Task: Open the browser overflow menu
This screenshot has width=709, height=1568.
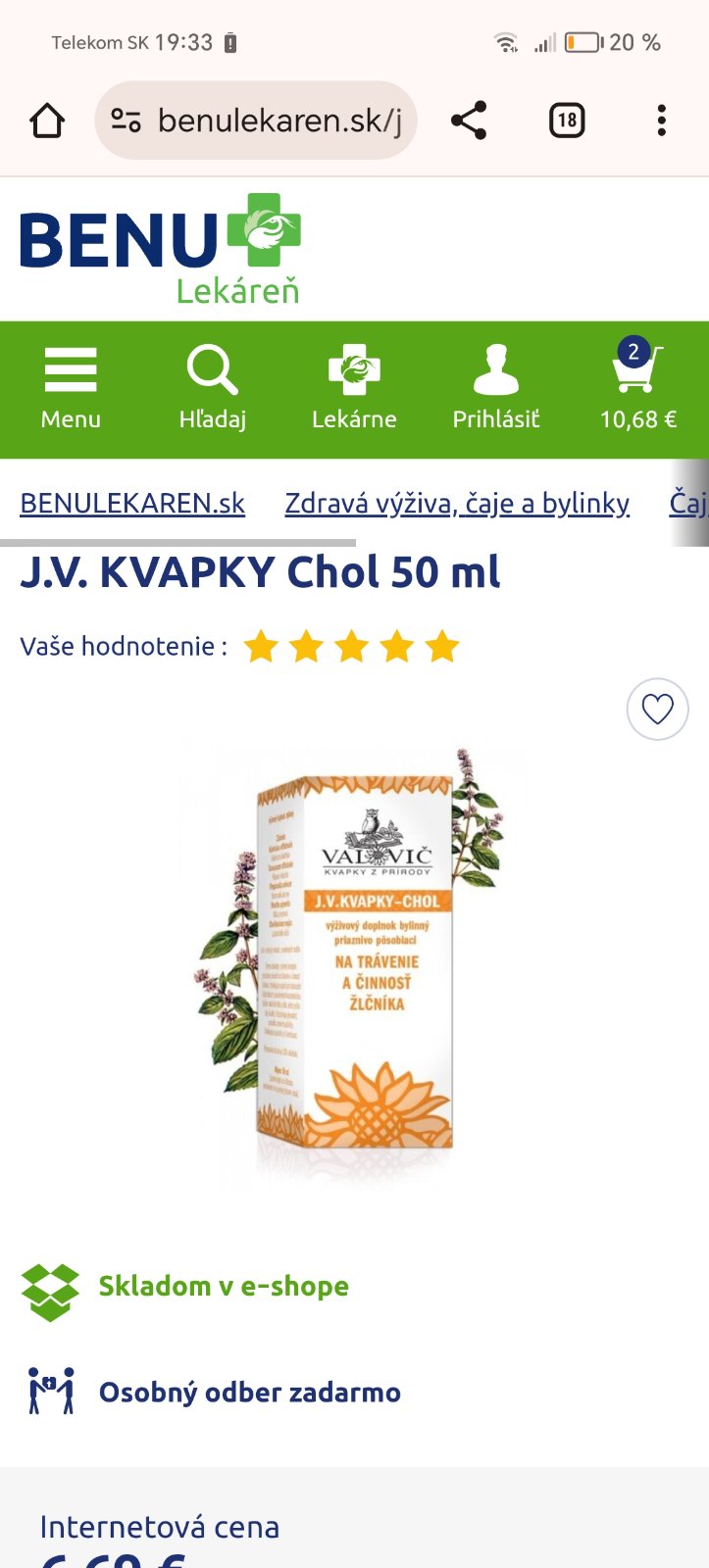Action: click(x=662, y=121)
